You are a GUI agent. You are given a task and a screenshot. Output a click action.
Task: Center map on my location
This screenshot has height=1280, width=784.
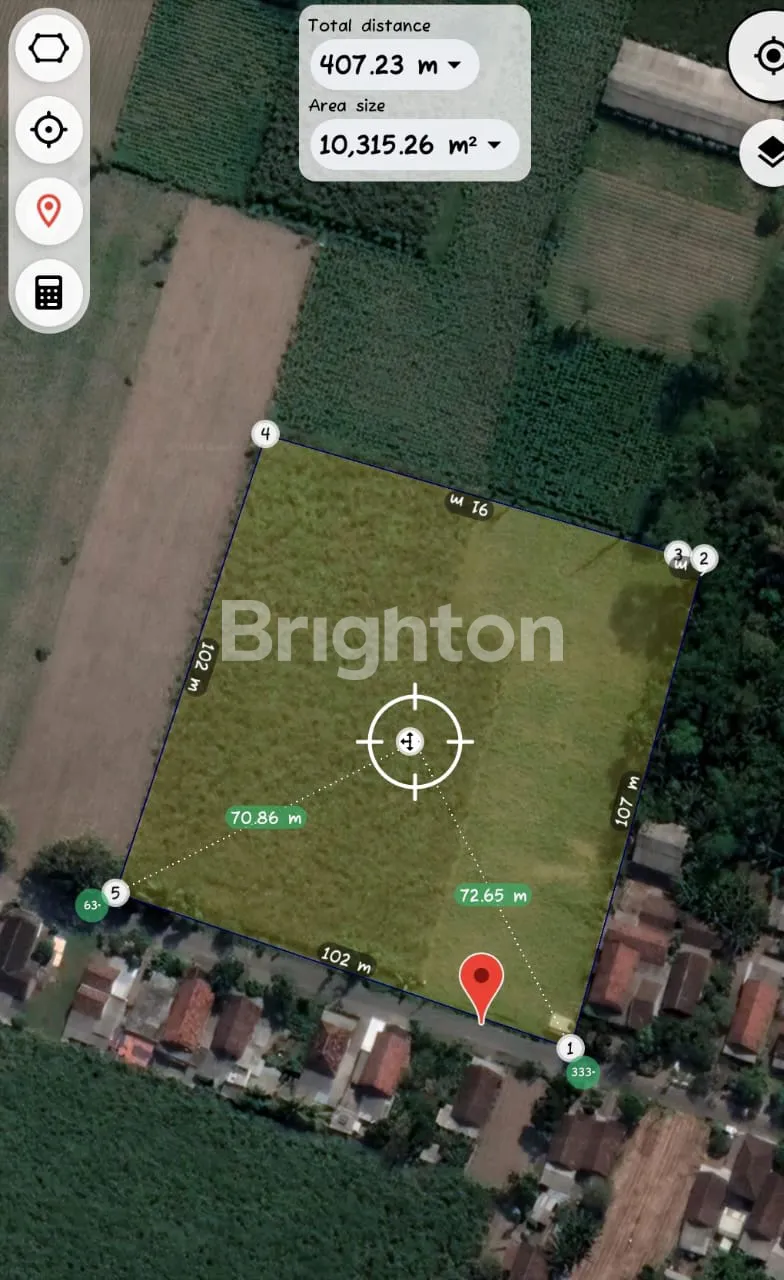[769, 56]
